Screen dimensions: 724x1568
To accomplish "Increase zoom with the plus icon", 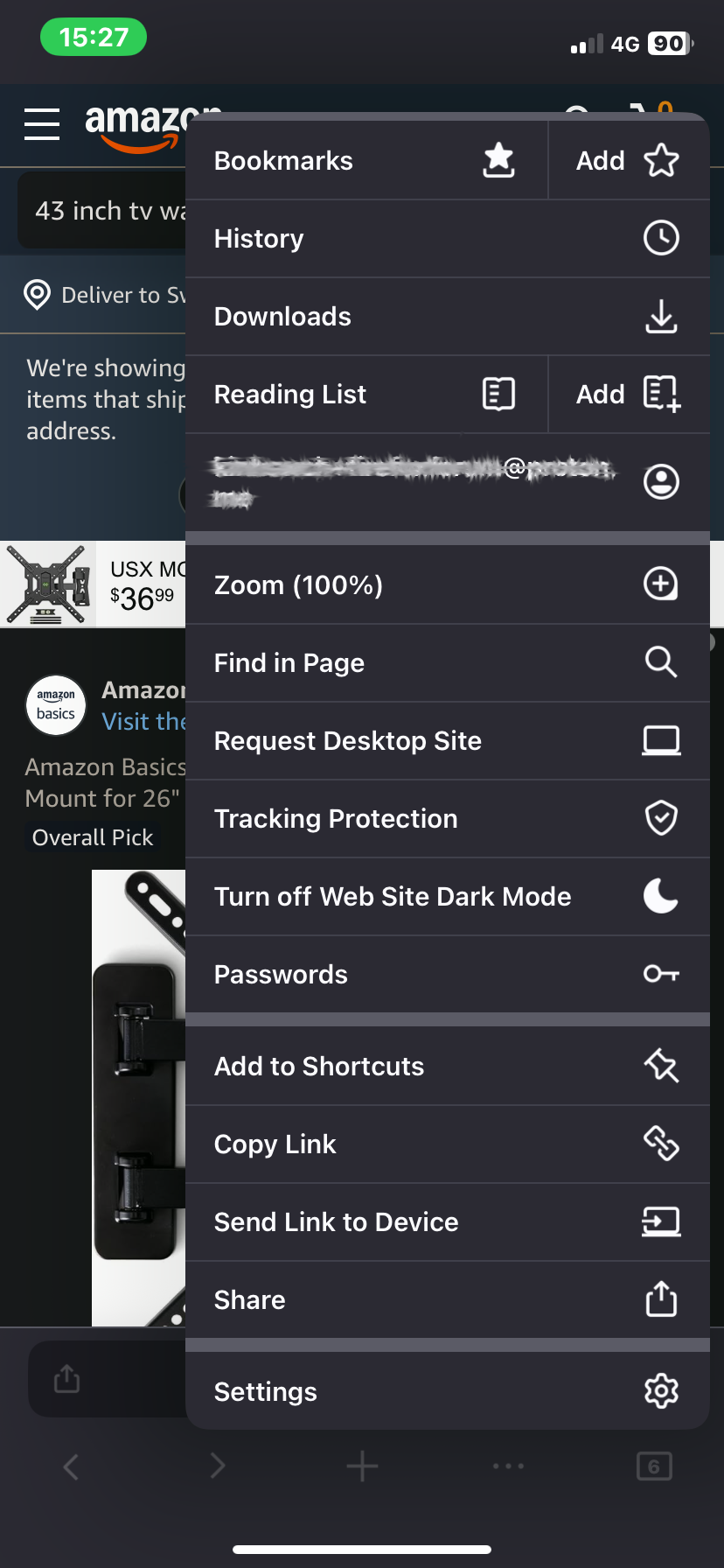I will click(661, 584).
